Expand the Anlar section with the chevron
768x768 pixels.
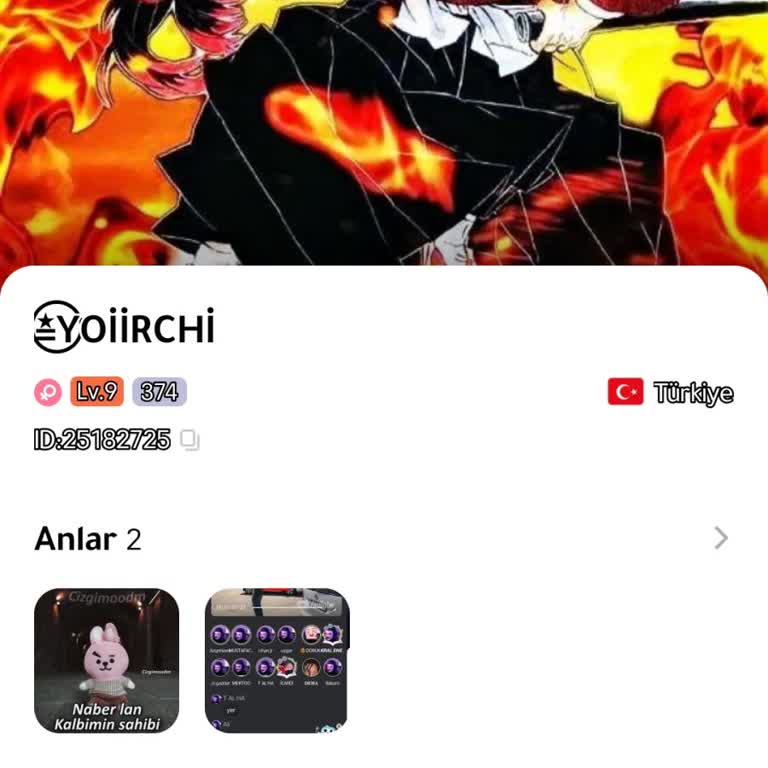tap(721, 539)
